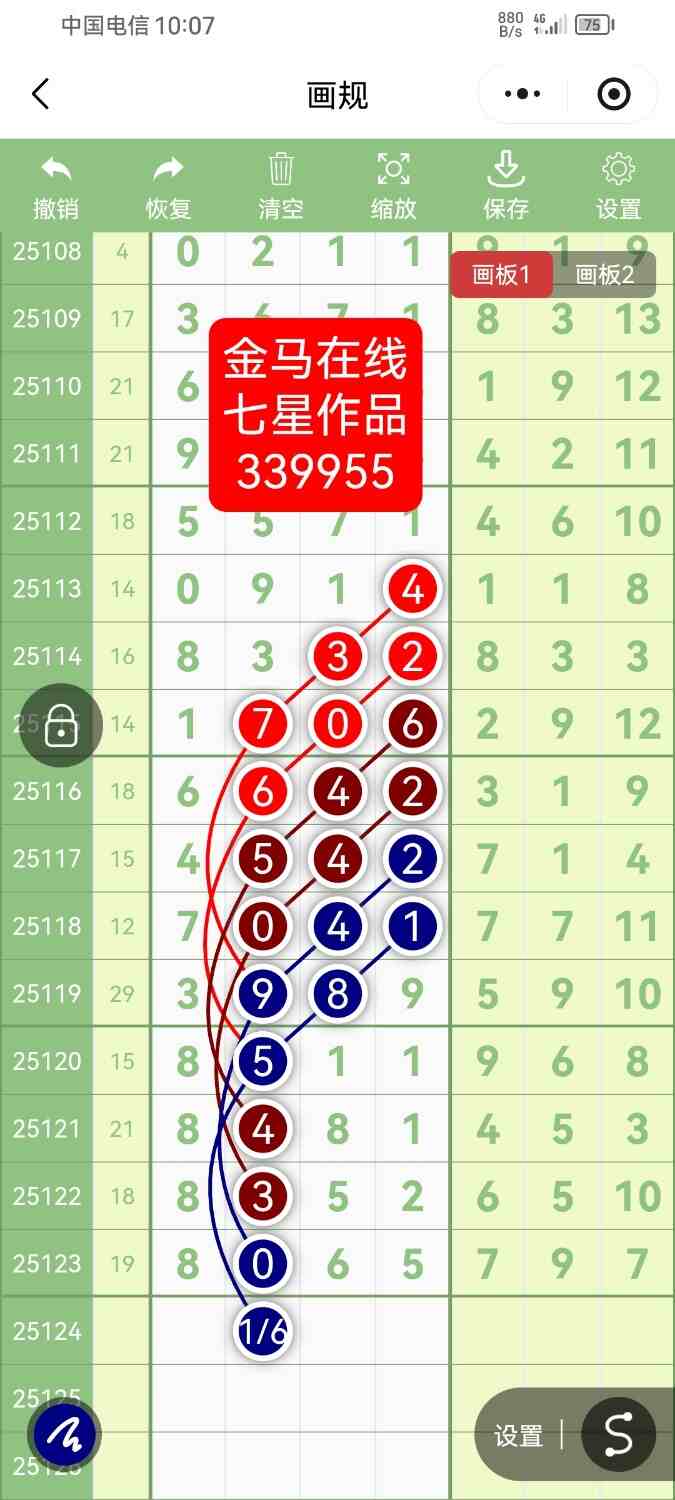Undo last stroke with 撤销
The height and width of the screenshot is (1500, 675).
(56, 187)
